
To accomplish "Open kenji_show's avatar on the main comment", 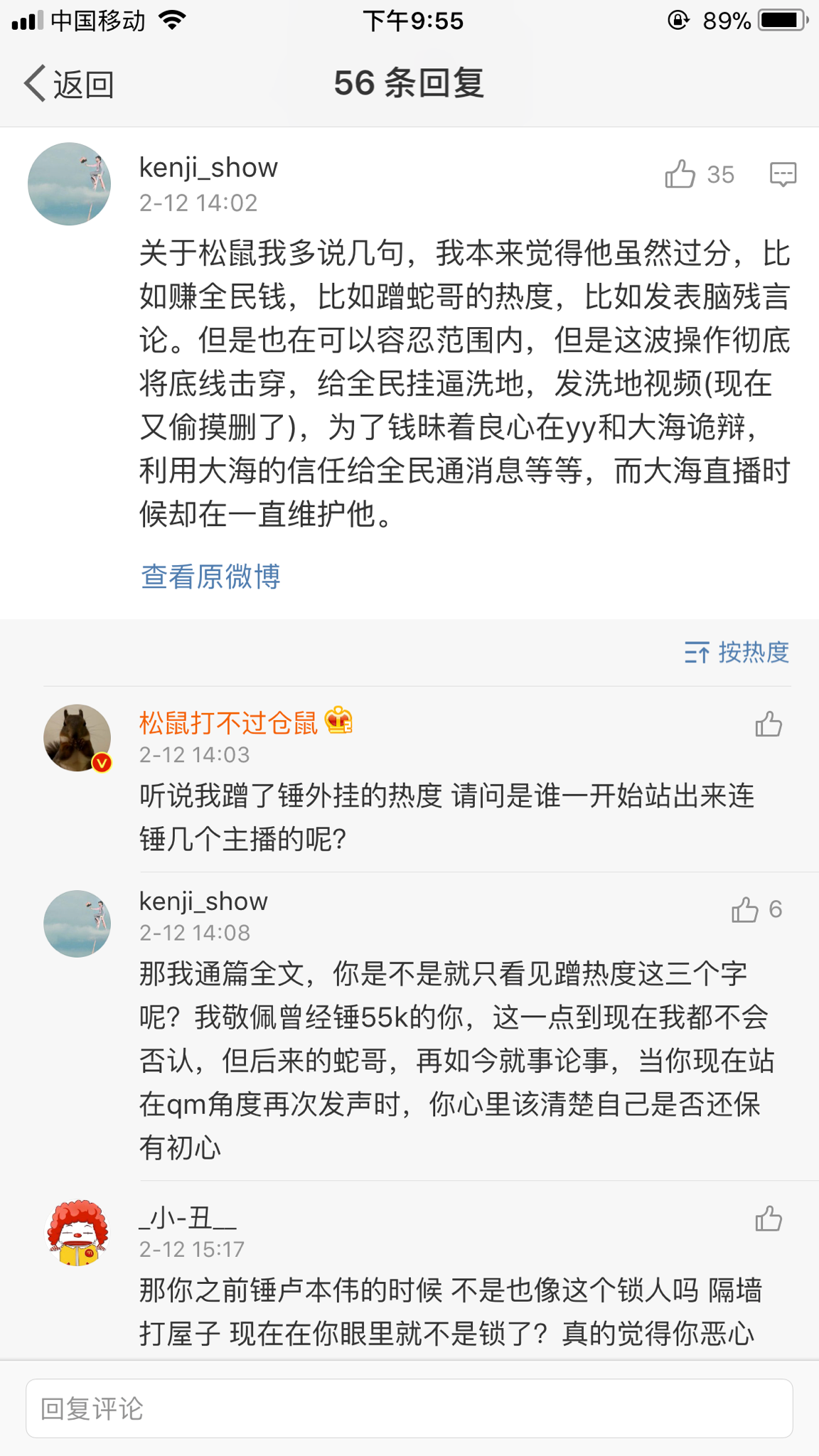I will point(69,184).
